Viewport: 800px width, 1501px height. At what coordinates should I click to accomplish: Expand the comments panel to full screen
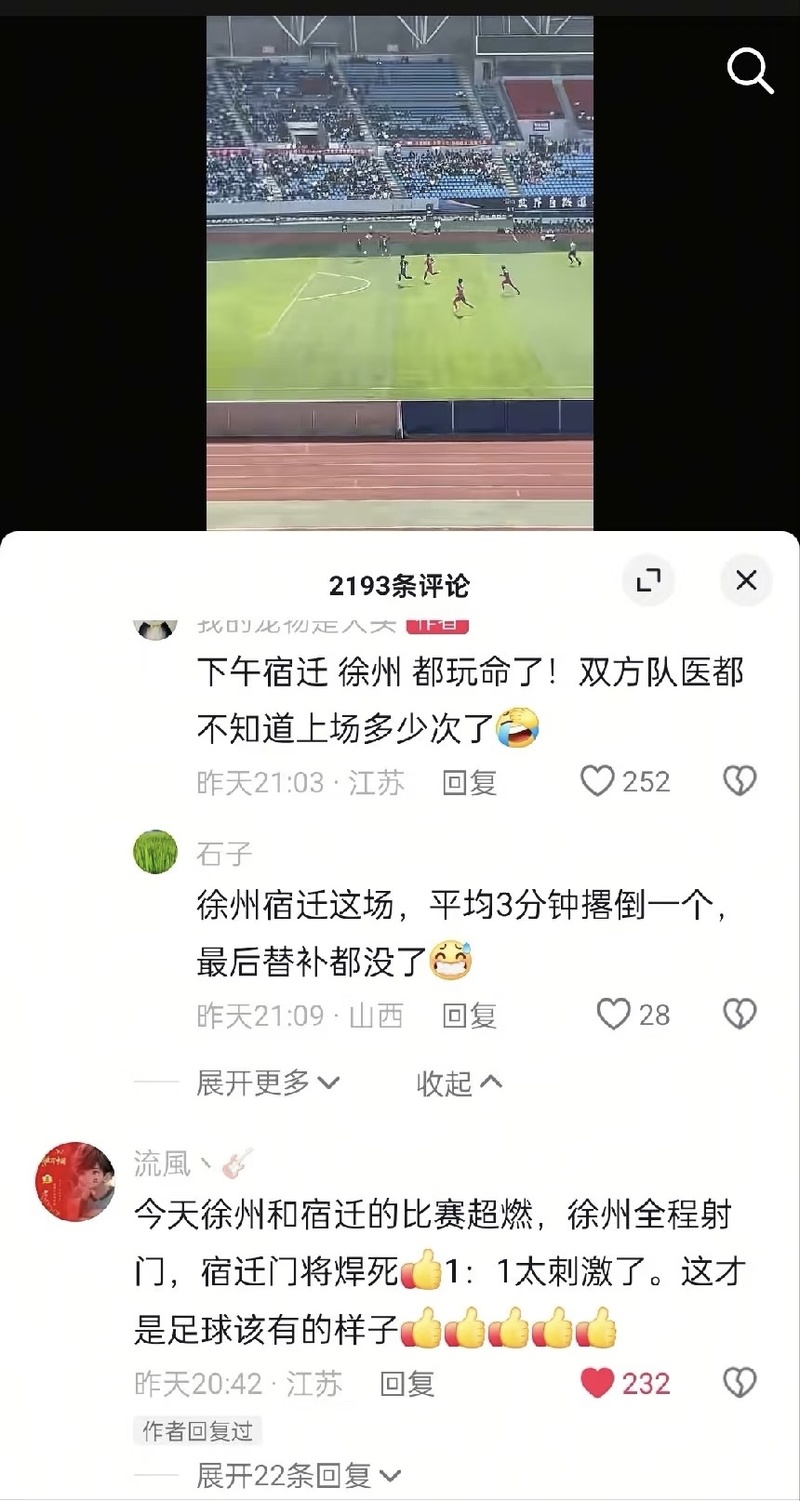tap(648, 581)
